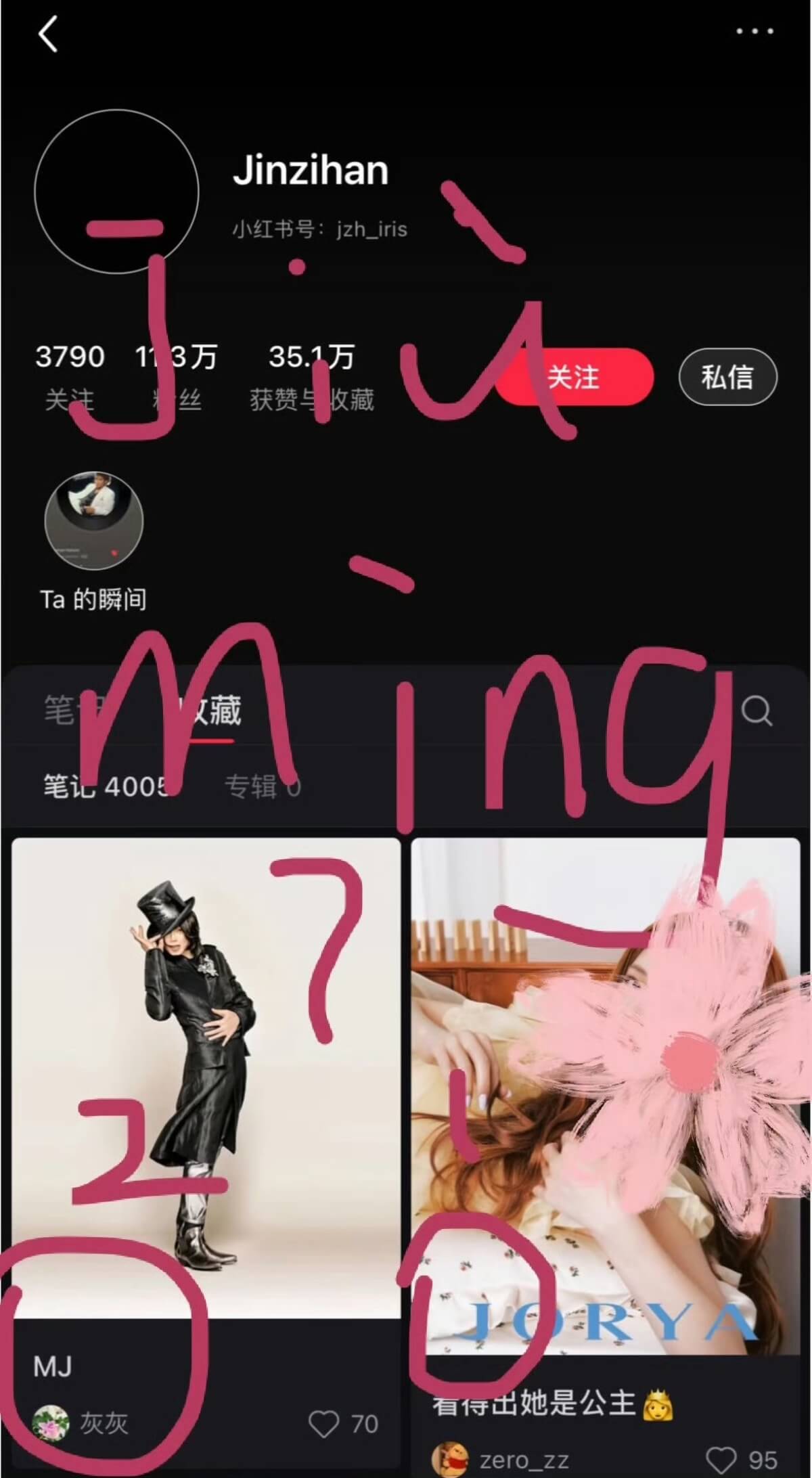Show the 笔记 4005 collected notes filter

pos(106,786)
